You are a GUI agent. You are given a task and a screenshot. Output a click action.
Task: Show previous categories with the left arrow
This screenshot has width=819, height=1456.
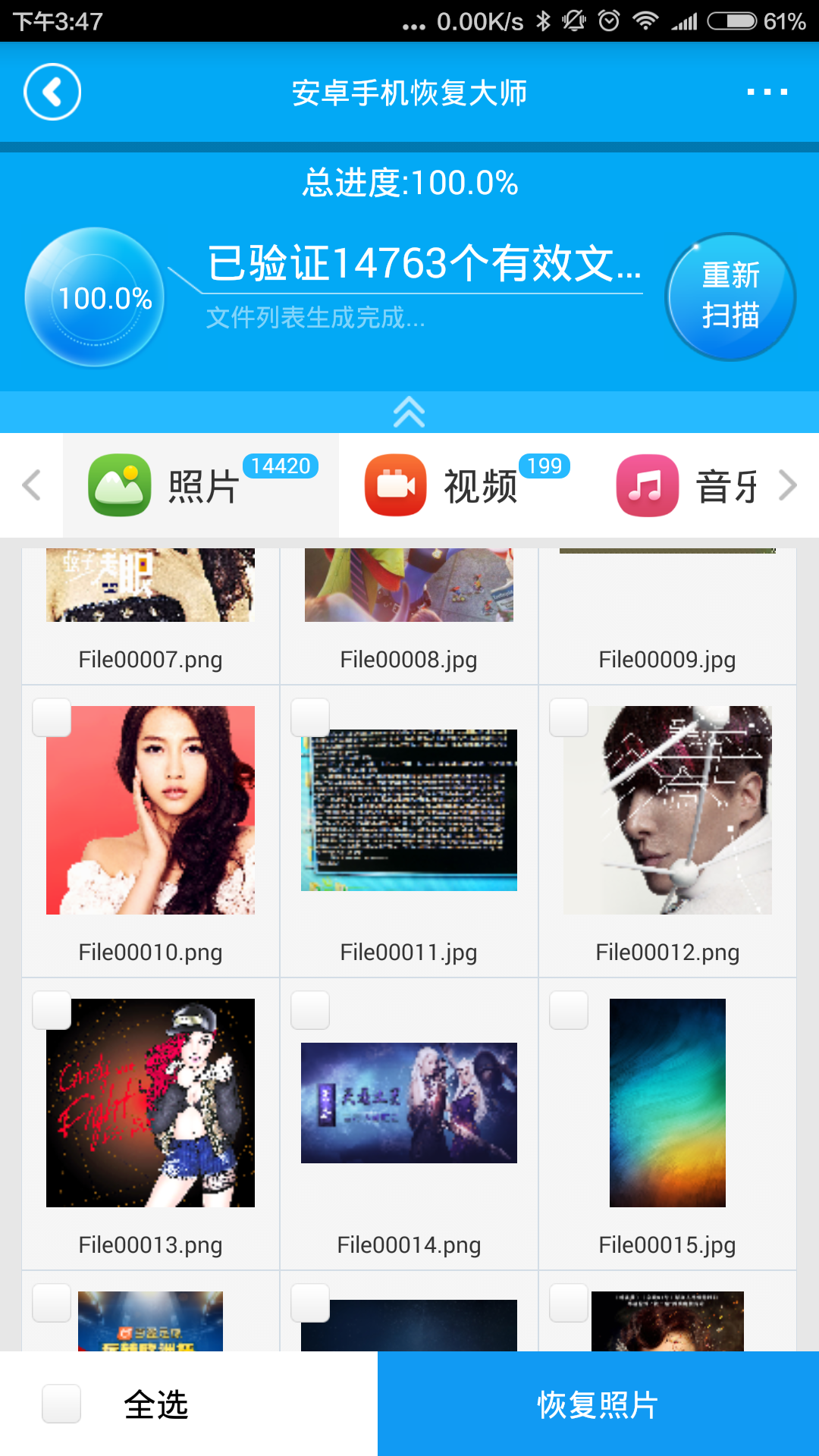pos(31,485)
